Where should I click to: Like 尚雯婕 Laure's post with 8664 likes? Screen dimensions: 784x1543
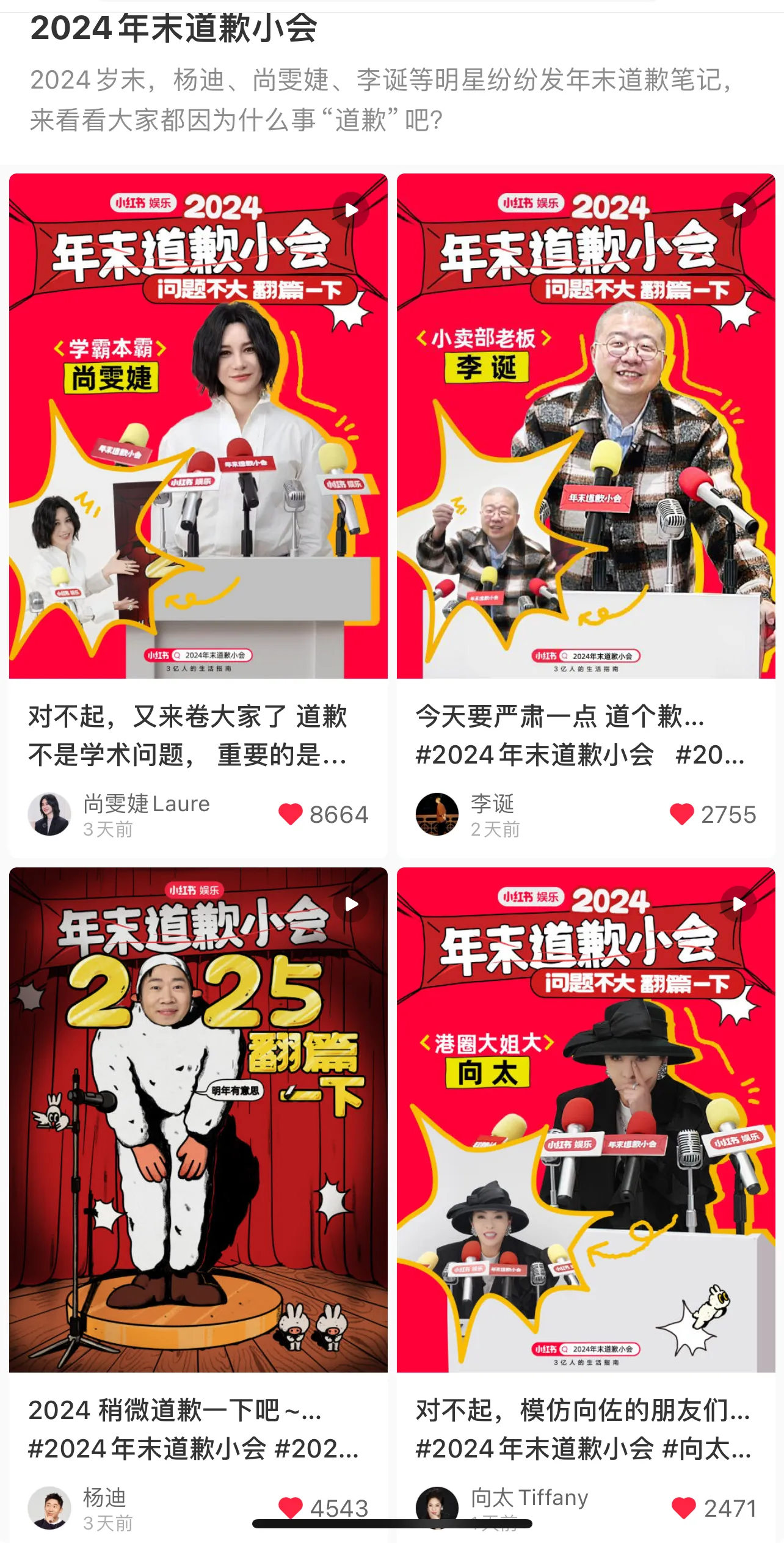click(291, 814)
